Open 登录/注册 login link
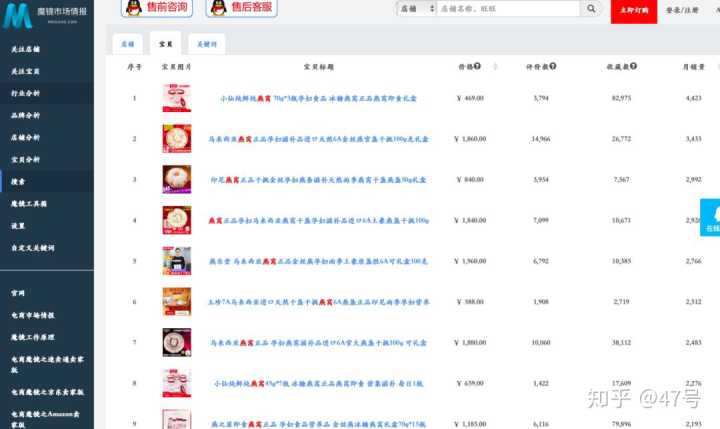The image size is (720, 429). click(683, 10)
